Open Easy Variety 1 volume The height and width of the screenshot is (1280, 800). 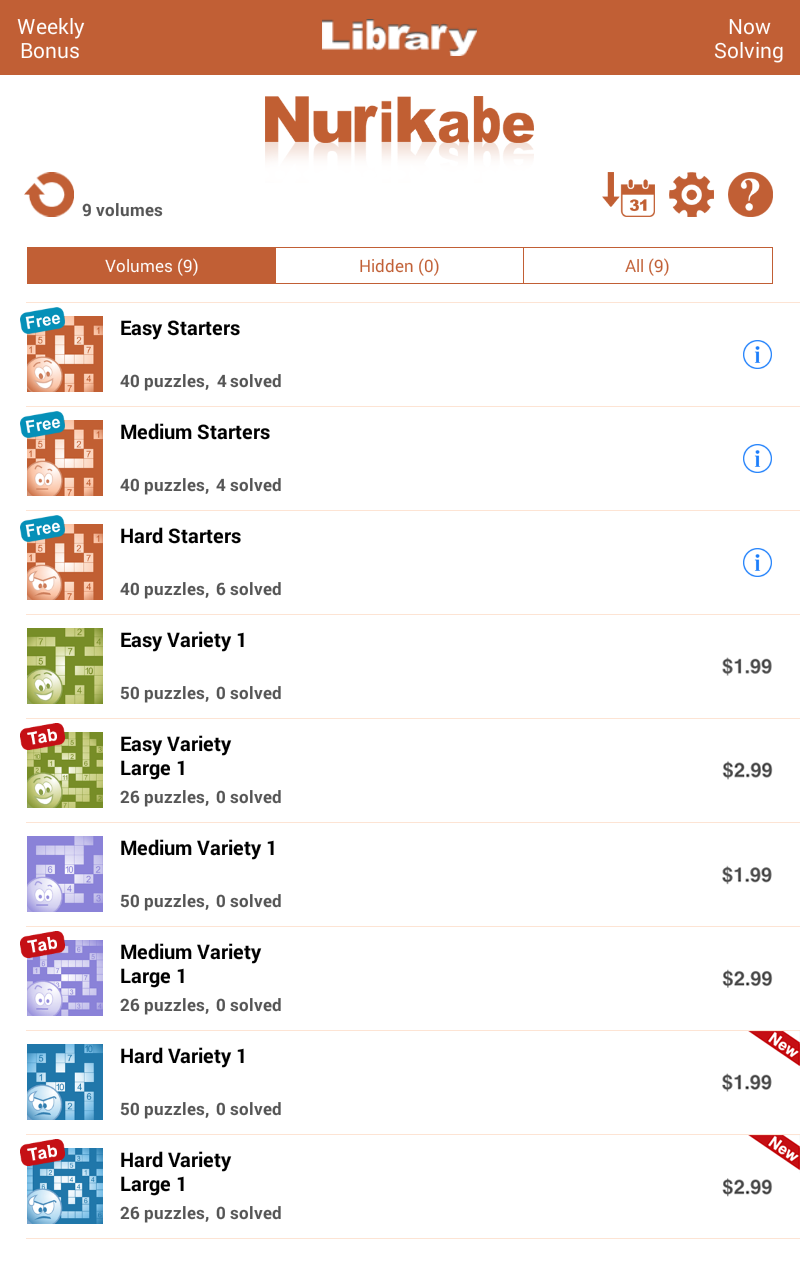[x=400, y=666]
